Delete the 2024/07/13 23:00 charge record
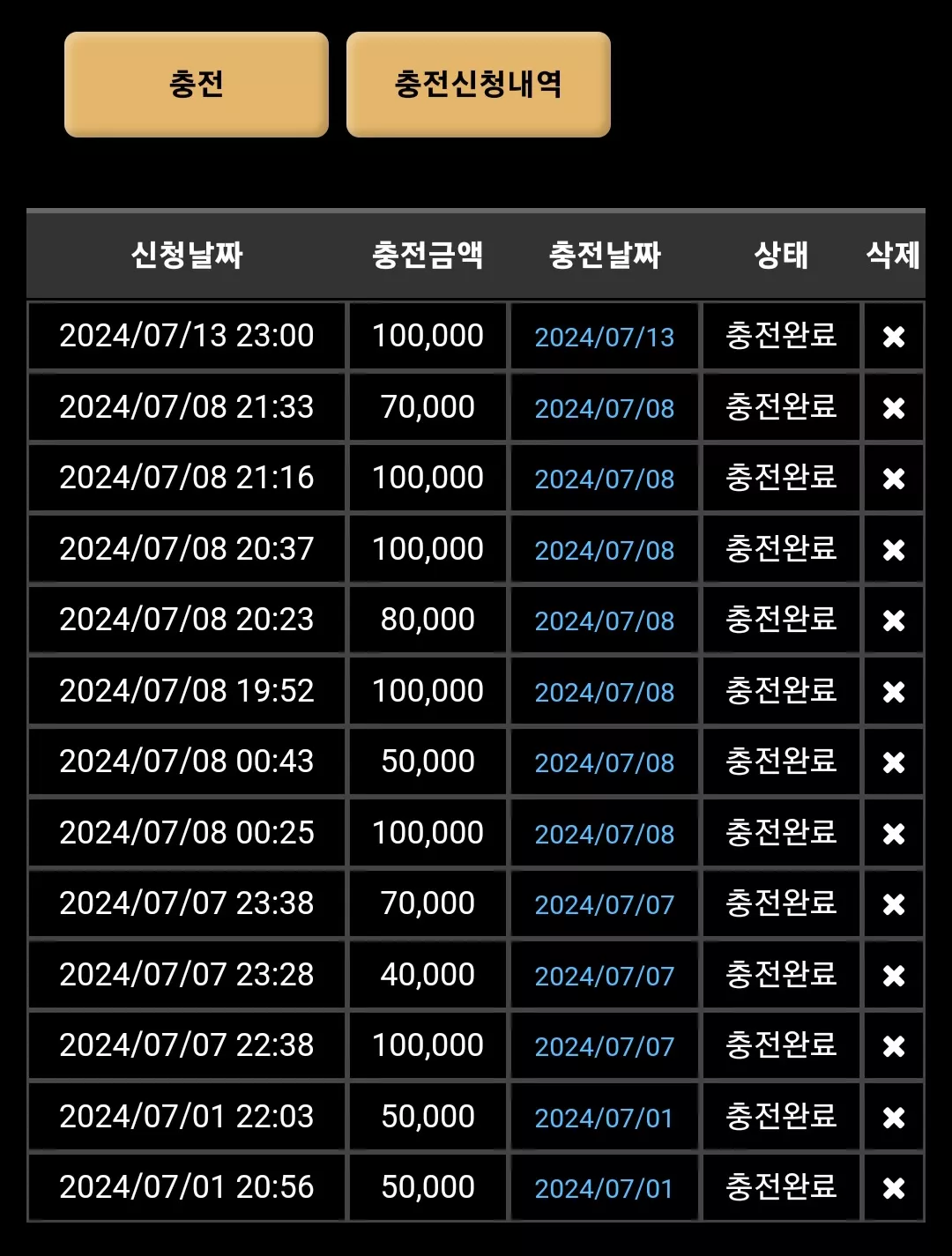952x1256 pixels. coord(894,337)
